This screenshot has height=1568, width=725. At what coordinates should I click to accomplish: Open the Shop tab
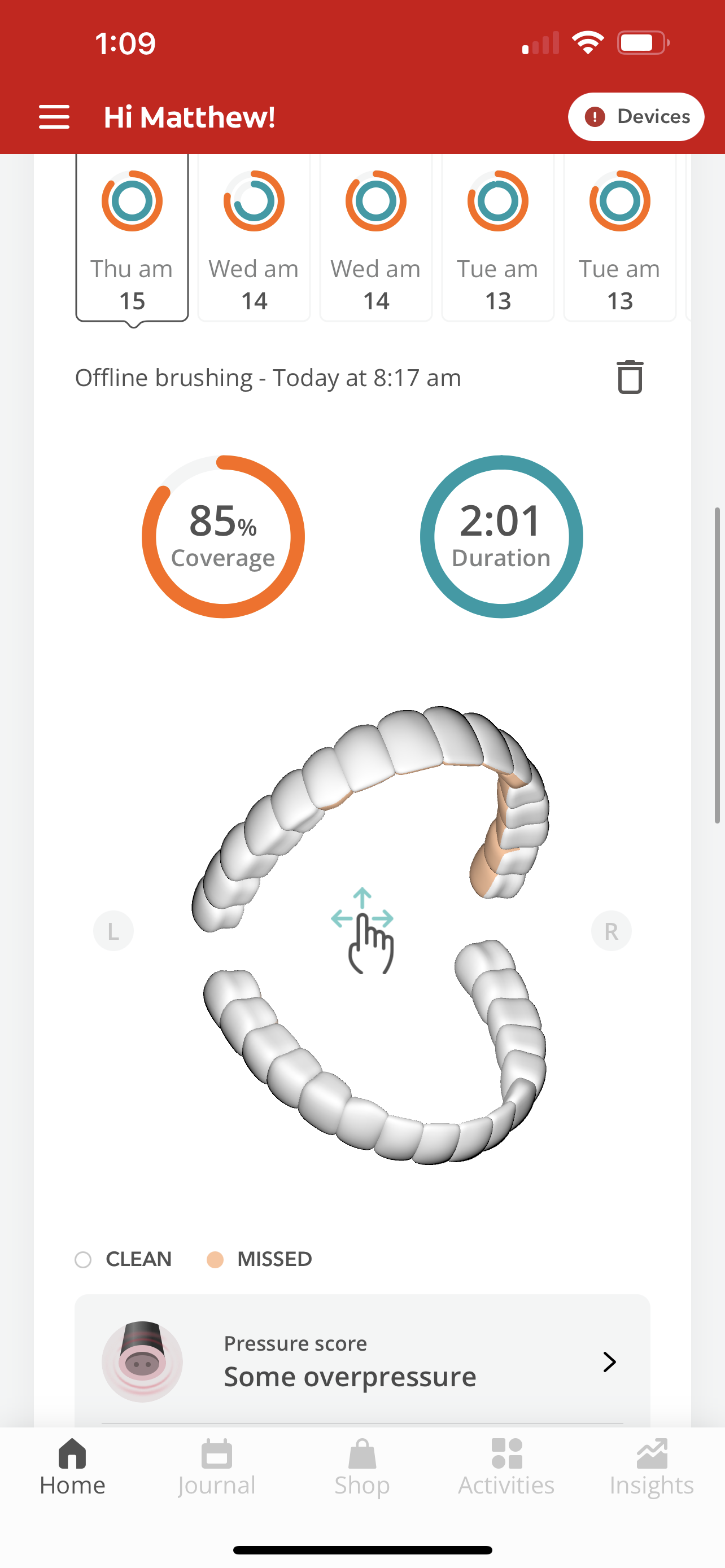(x=362, y=1467)
